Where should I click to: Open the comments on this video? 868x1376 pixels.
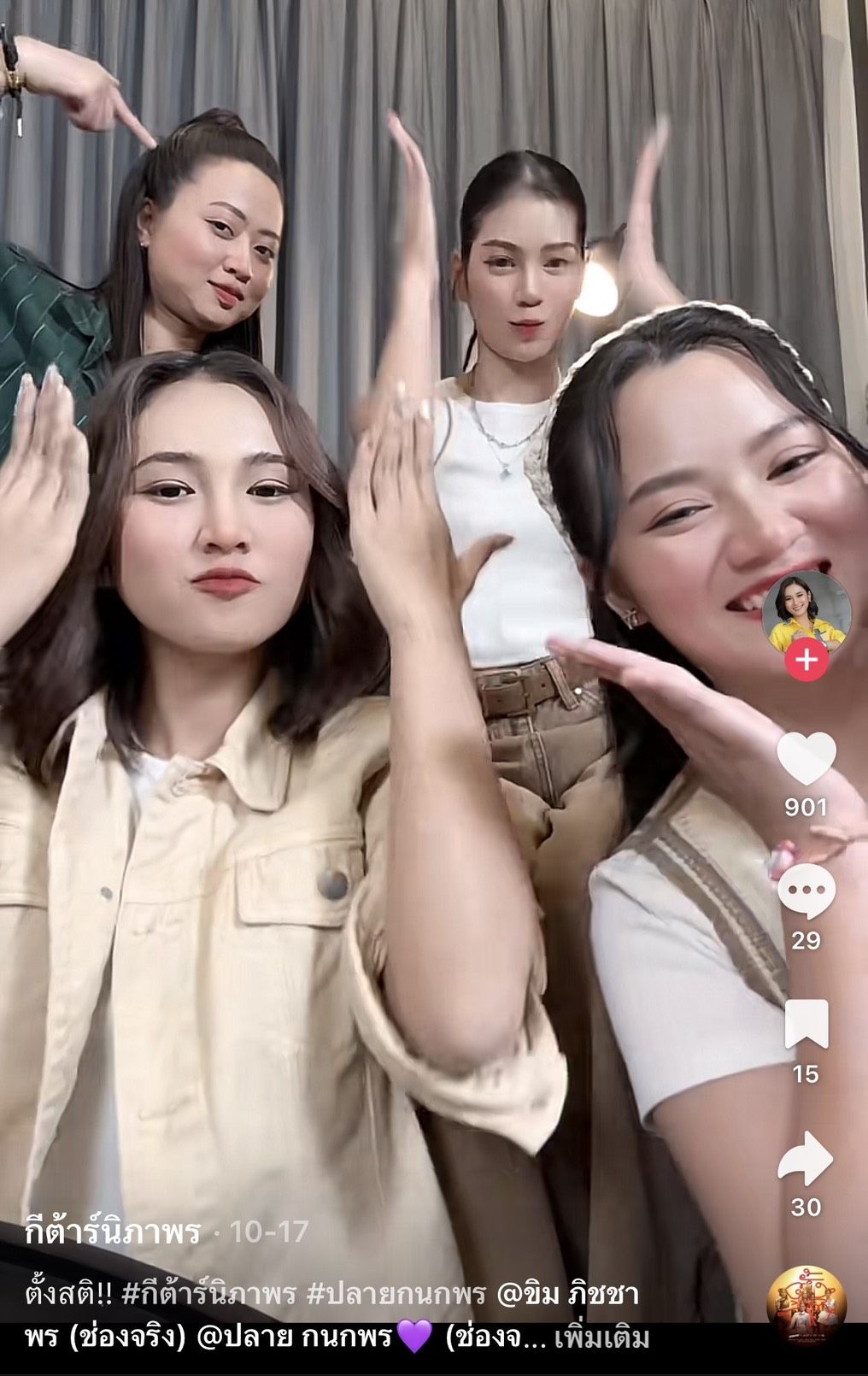pos(806,891)
